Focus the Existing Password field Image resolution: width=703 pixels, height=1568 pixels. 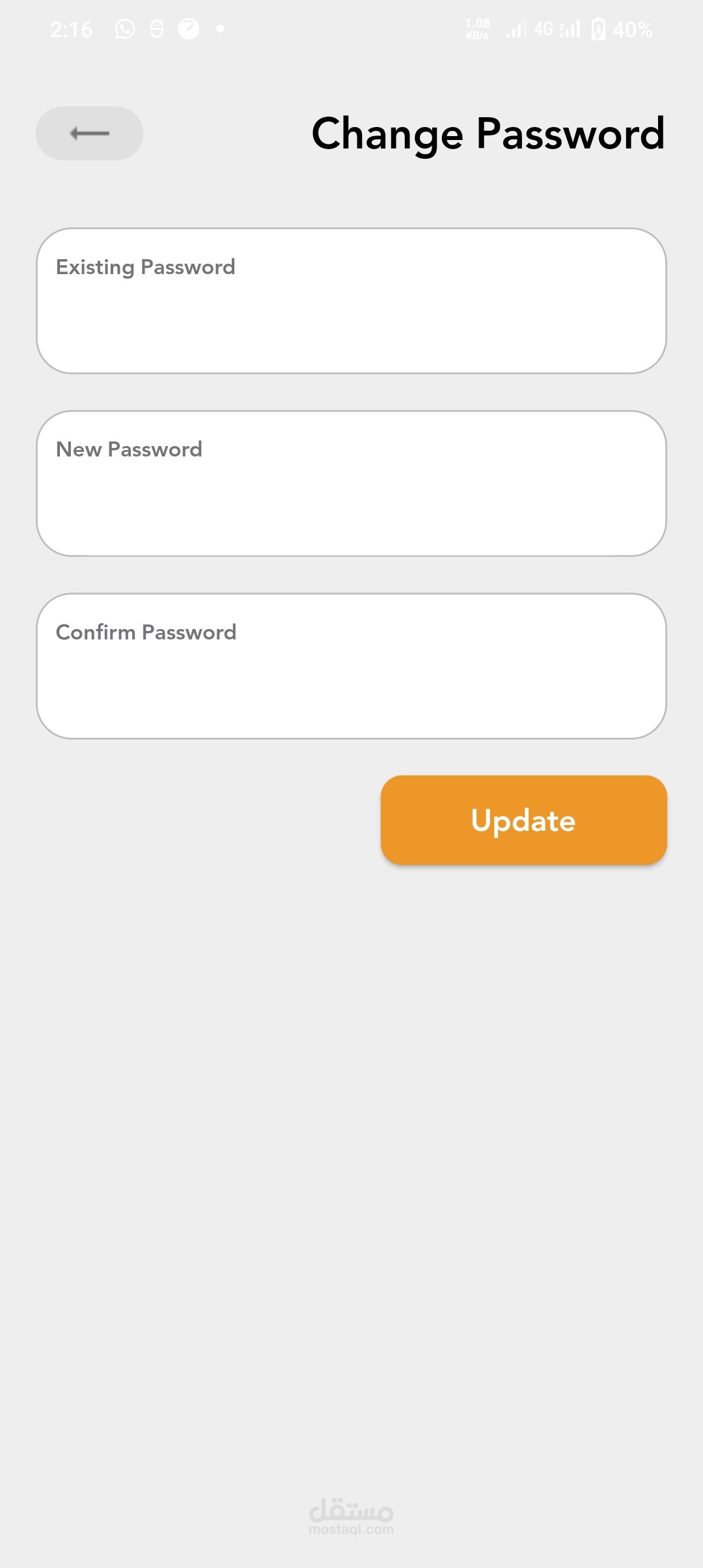pos(351,301)
